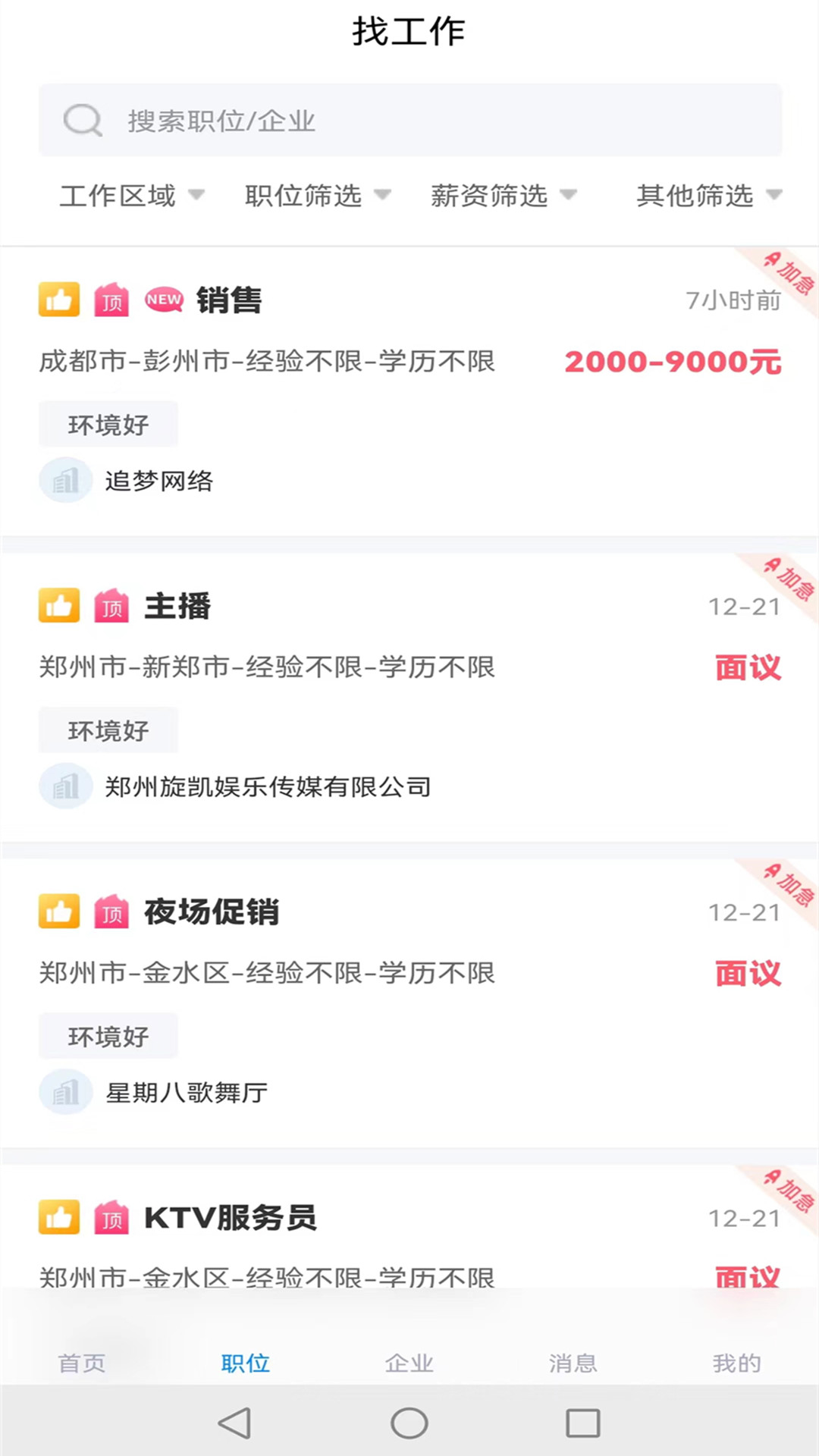Click the search magnifier icon
Screen dimensions: 819x1456
[83, 120]
